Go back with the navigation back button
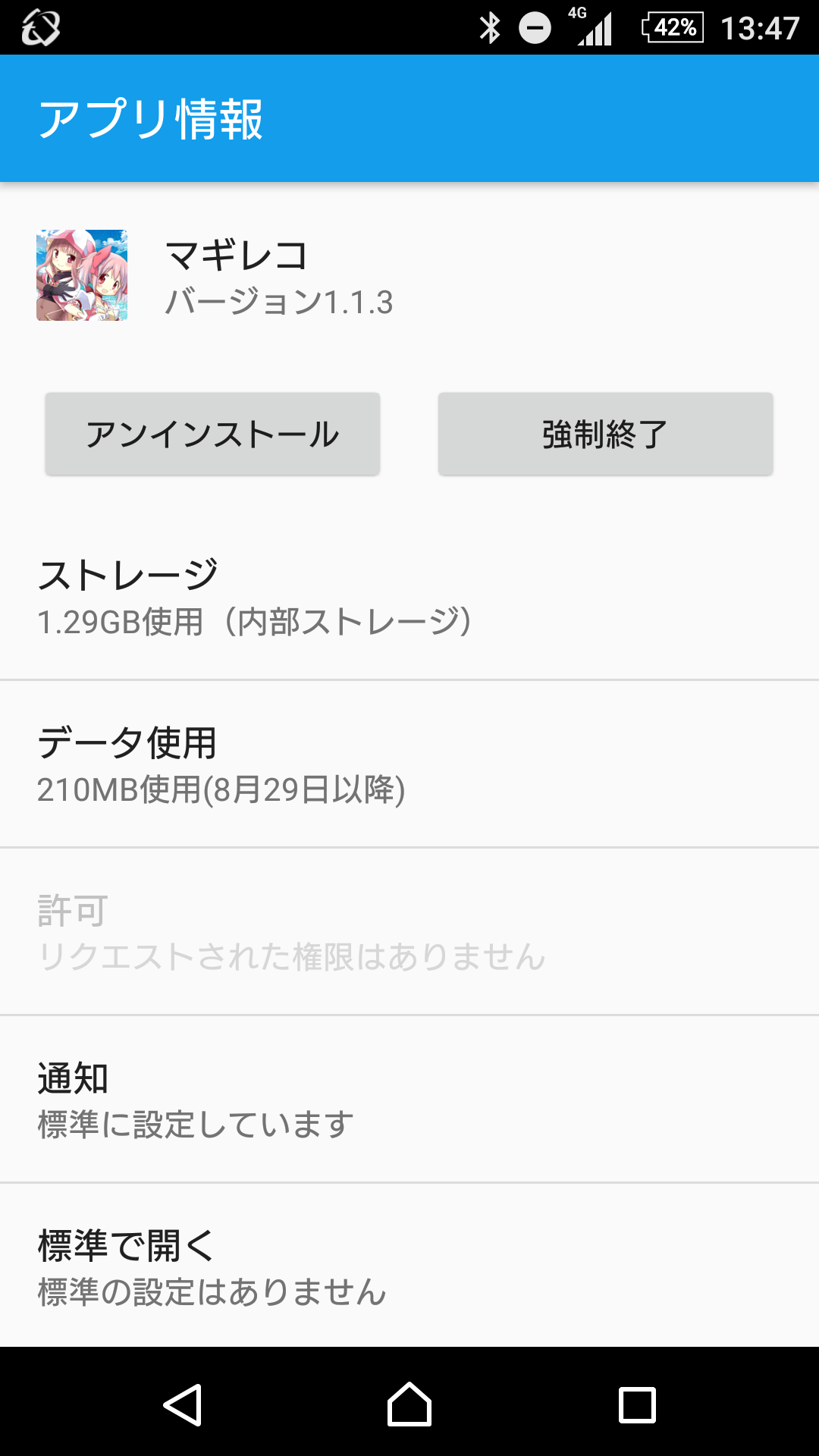The height and width of the screenshot is (1456, 819). pos(183,1404)
